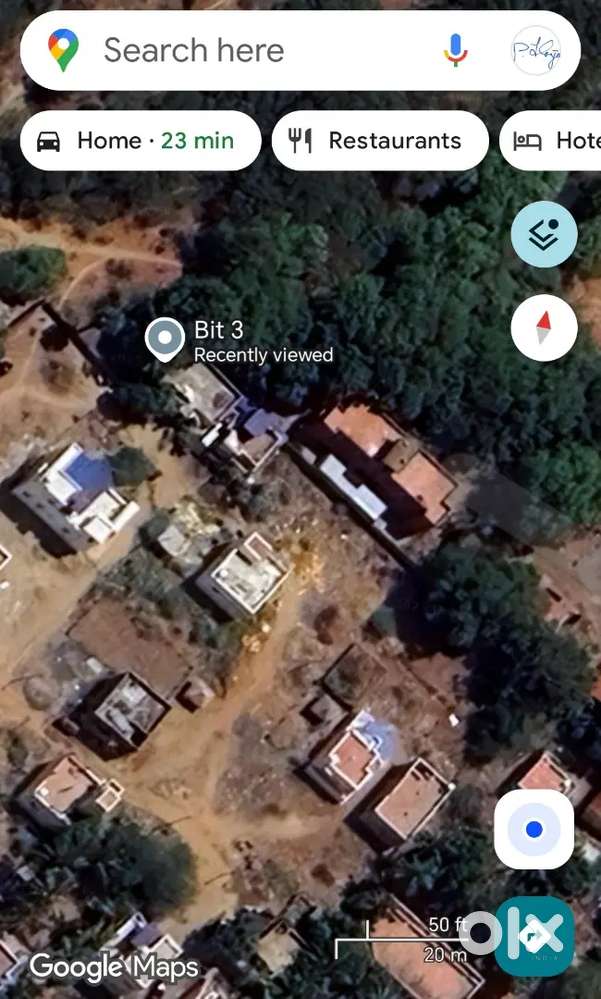Center map on my location
Viewport: 601px width, 999px height.
click(x=534, y=829)
